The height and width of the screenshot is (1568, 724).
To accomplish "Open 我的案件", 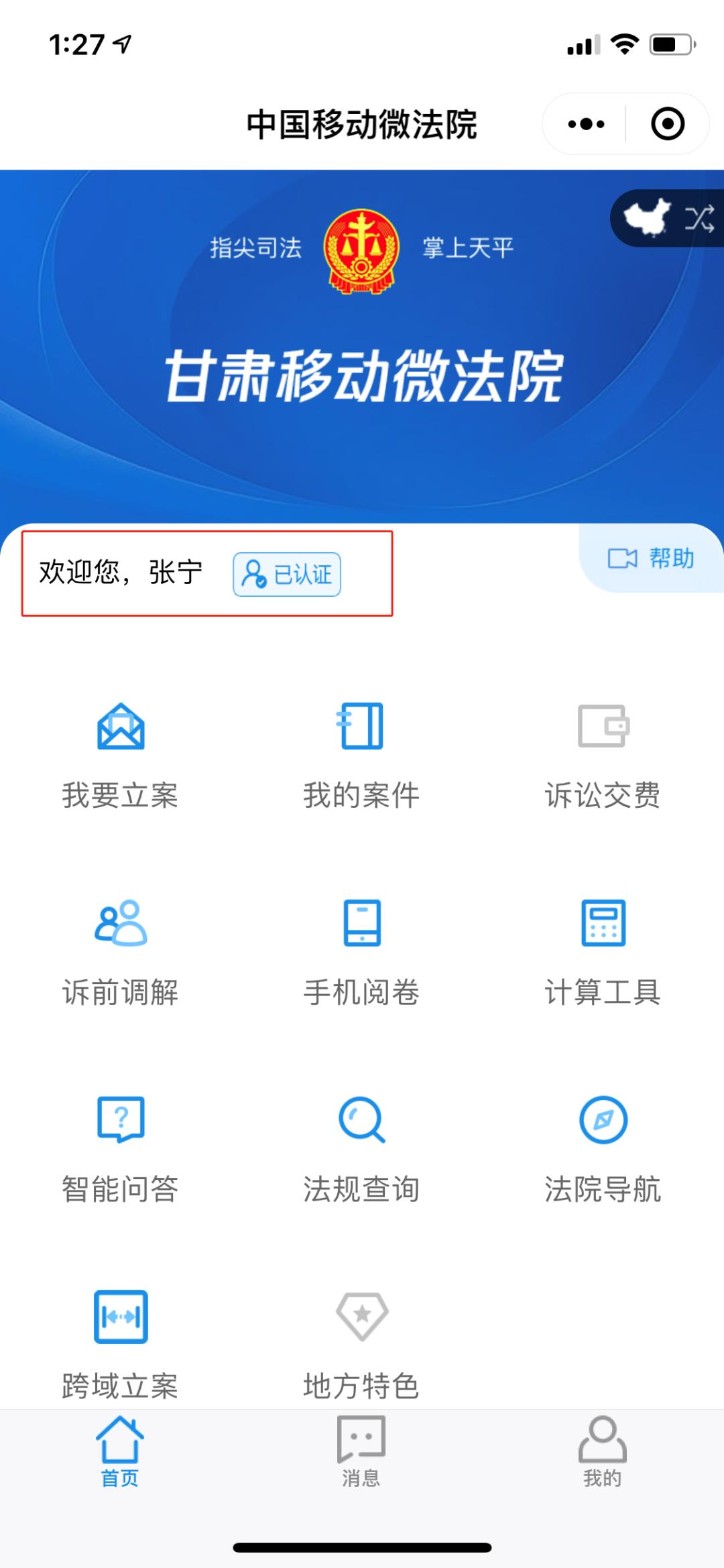I will 361,754.
